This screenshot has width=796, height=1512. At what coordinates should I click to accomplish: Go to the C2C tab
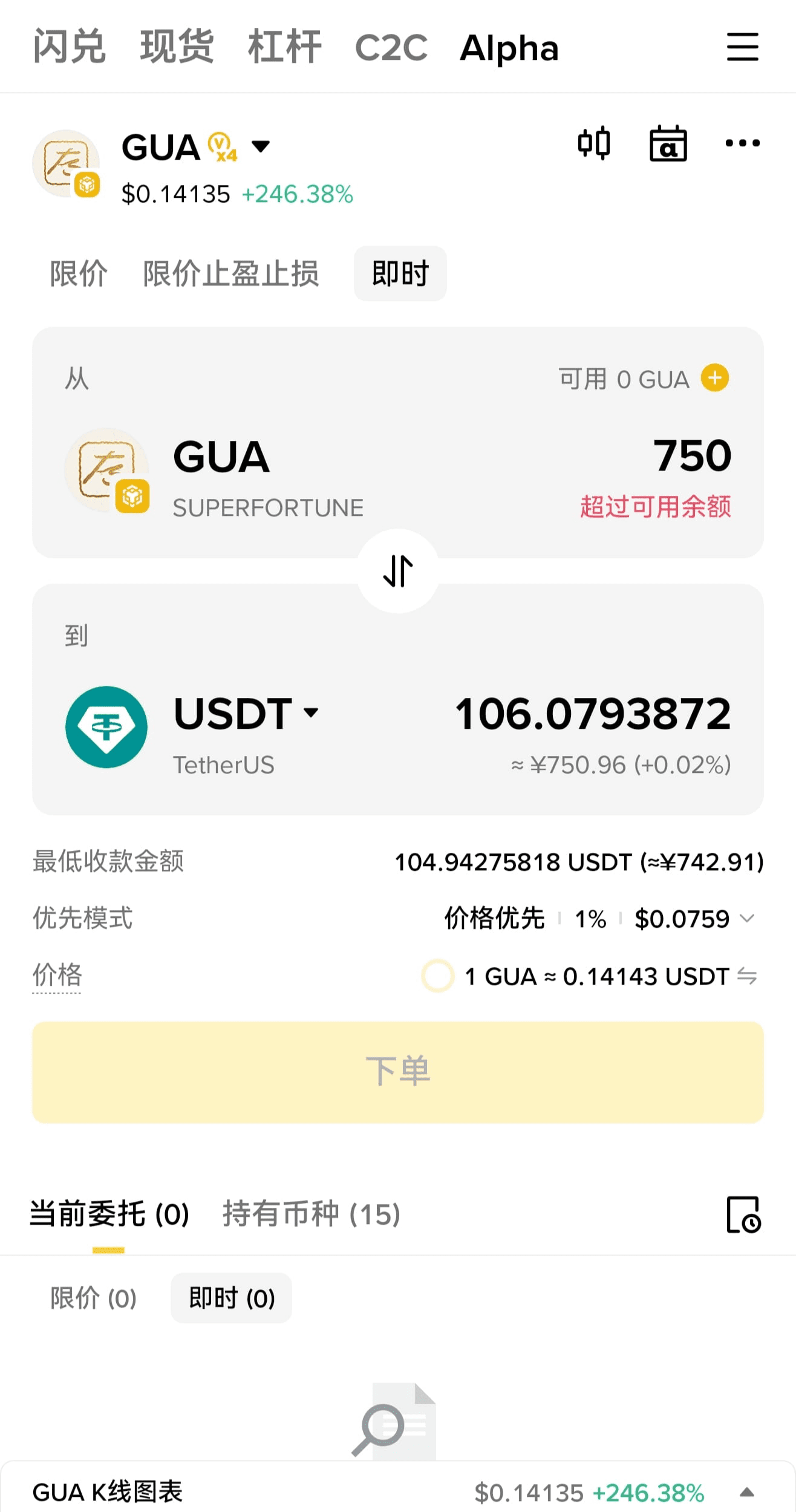click(x=391, y=48)
